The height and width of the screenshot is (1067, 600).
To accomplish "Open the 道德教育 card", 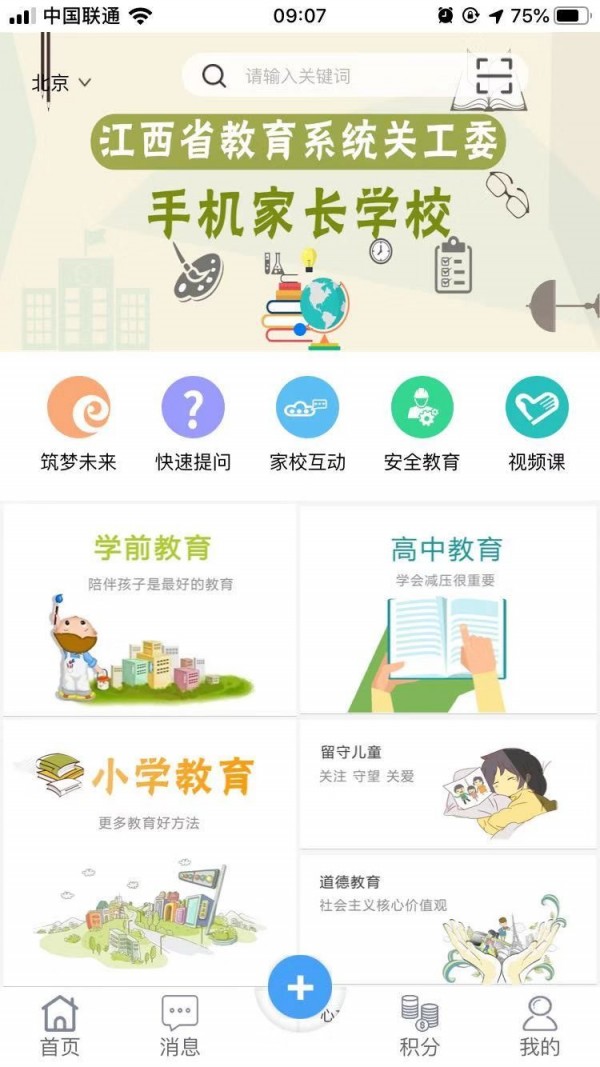I will (448, 918).
